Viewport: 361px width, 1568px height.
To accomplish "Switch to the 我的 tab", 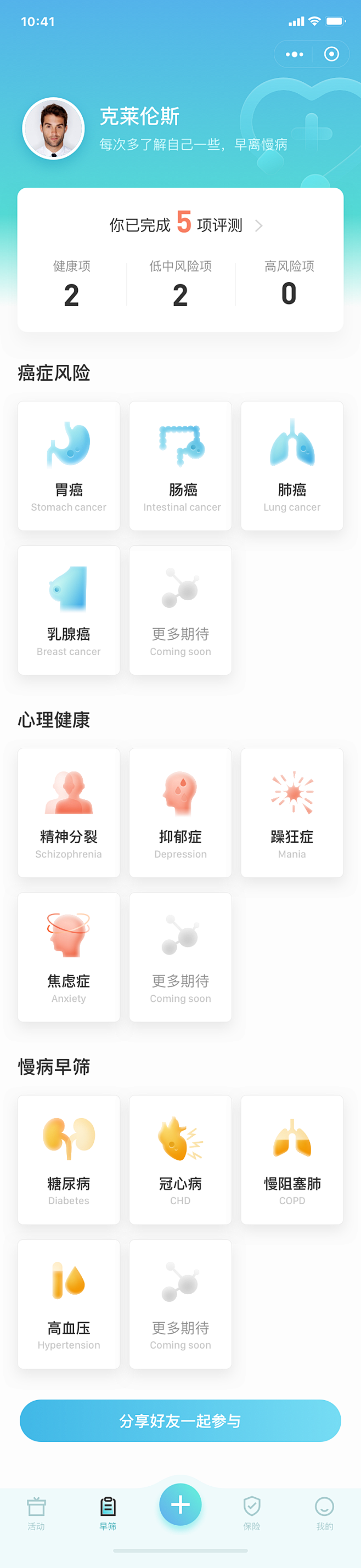I will click(324, 1513).
